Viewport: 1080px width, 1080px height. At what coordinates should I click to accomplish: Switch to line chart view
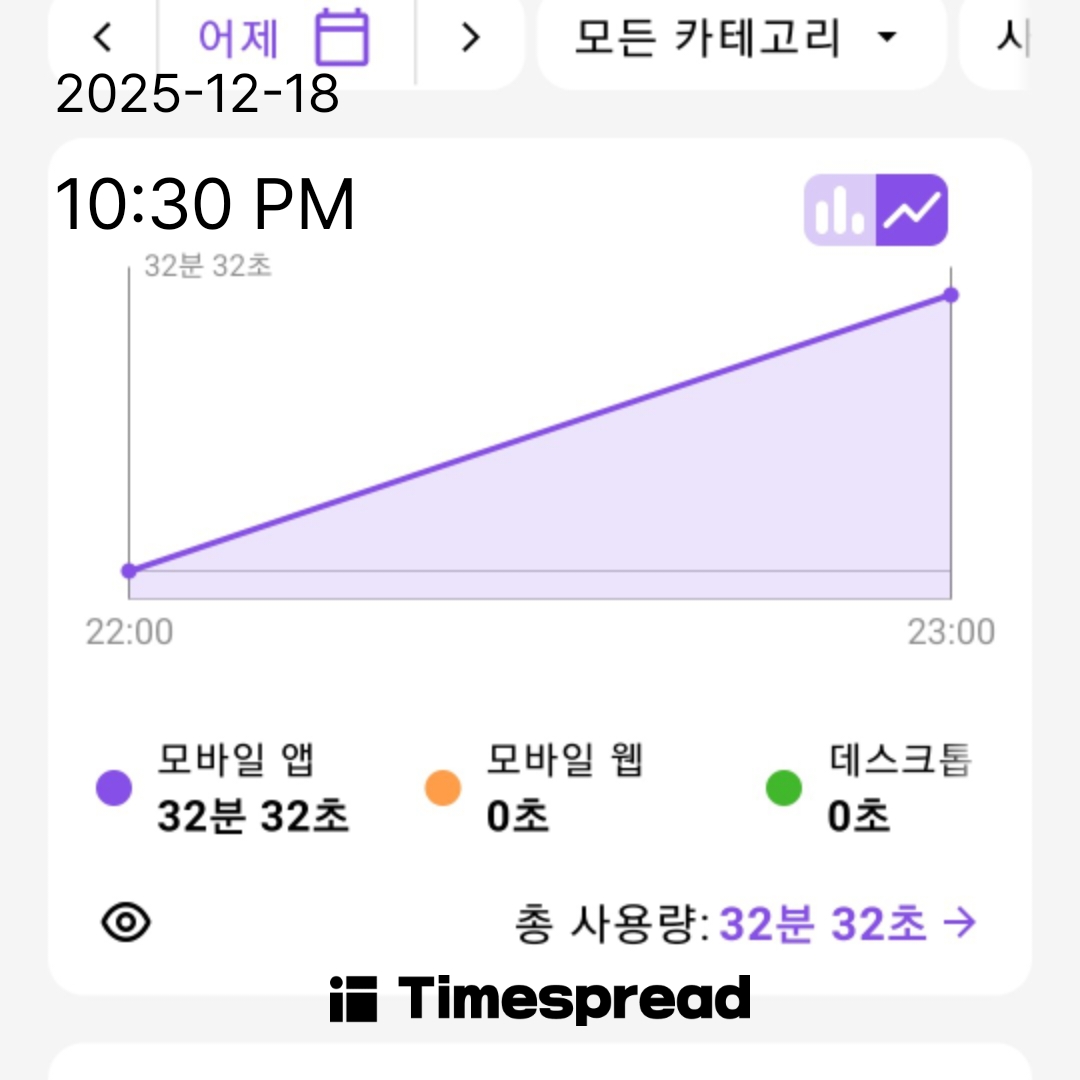[912, 210]
